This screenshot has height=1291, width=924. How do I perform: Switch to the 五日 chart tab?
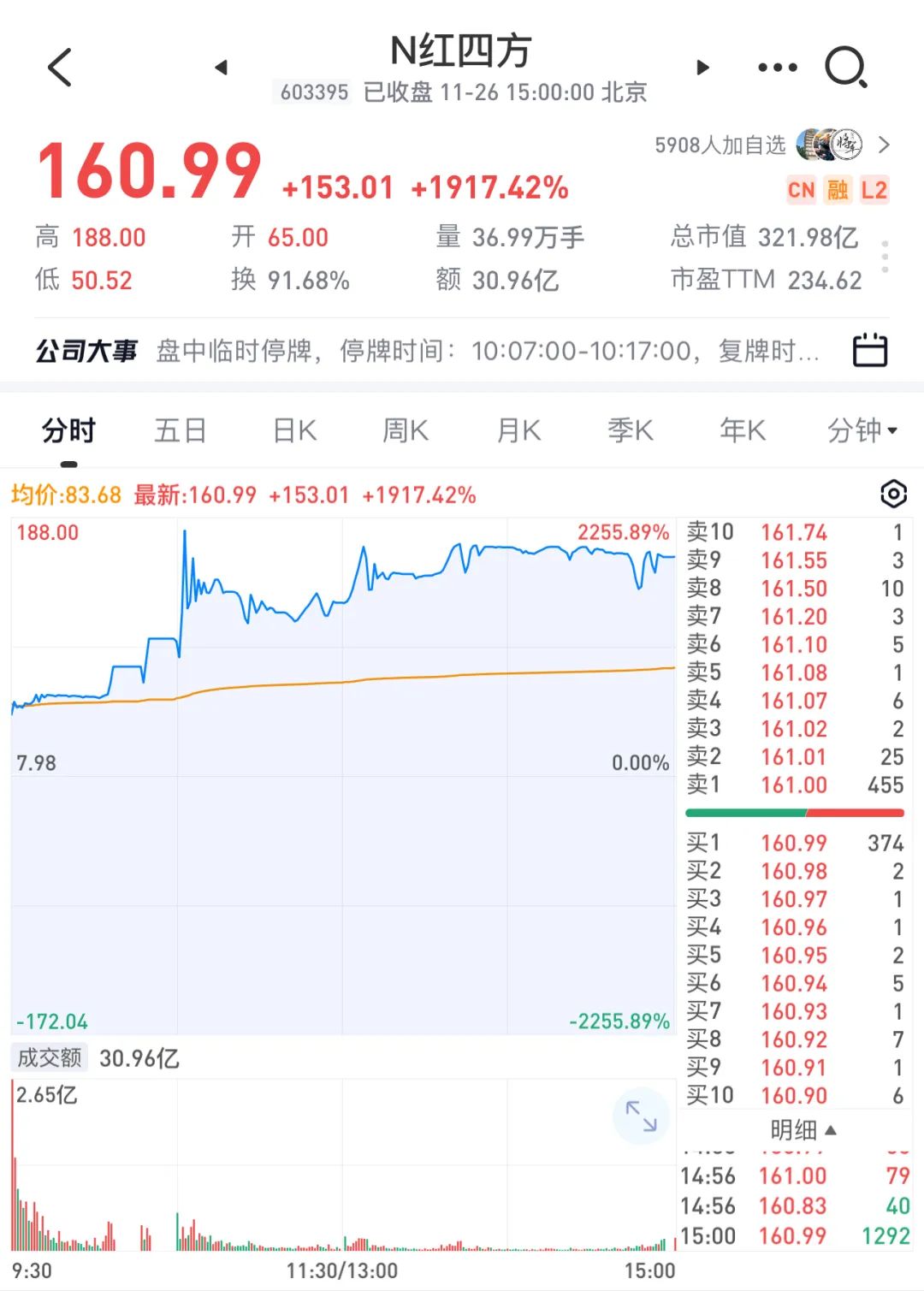pos(181,430)
